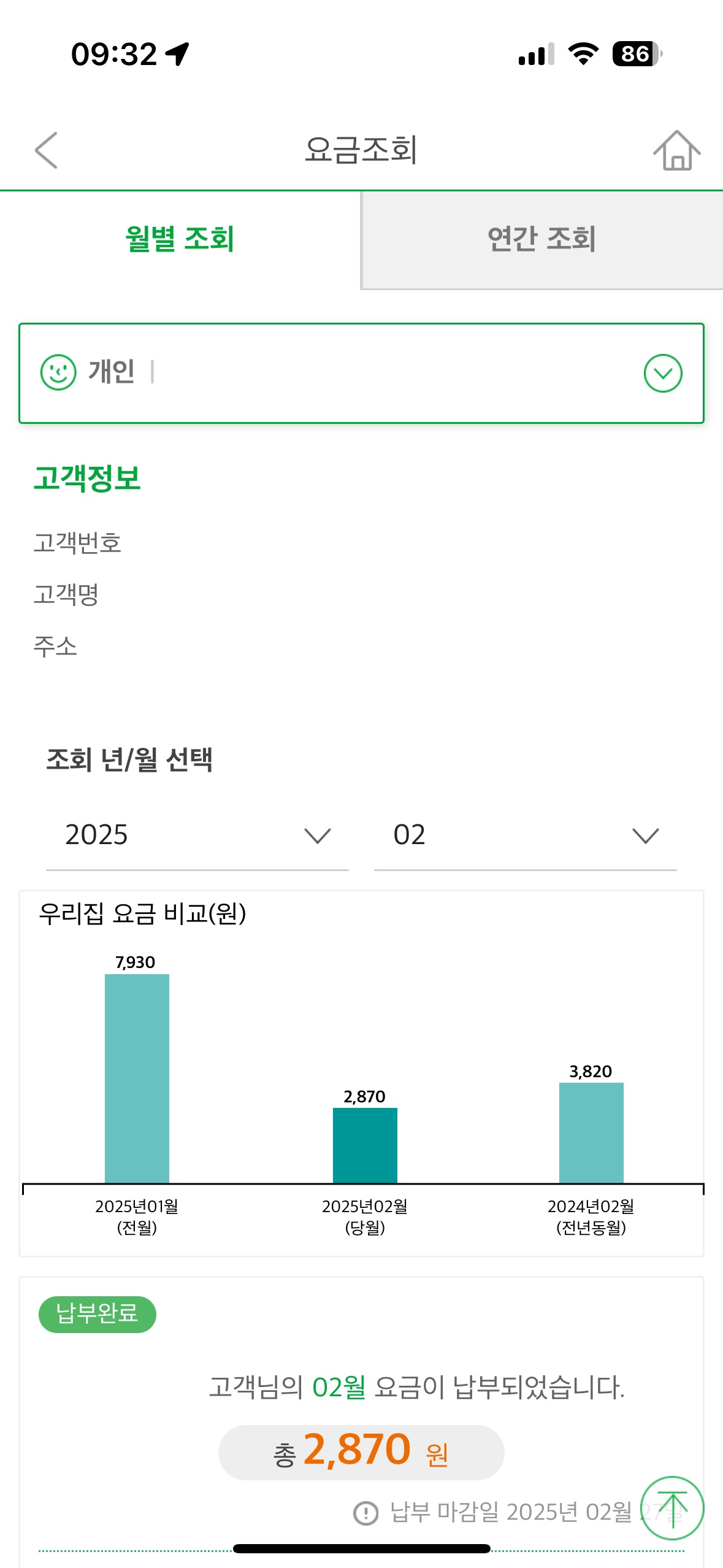Switch to the 연간 조회 tab
This screenshot has height=1568, width=723.
click(x=542, y=239)
